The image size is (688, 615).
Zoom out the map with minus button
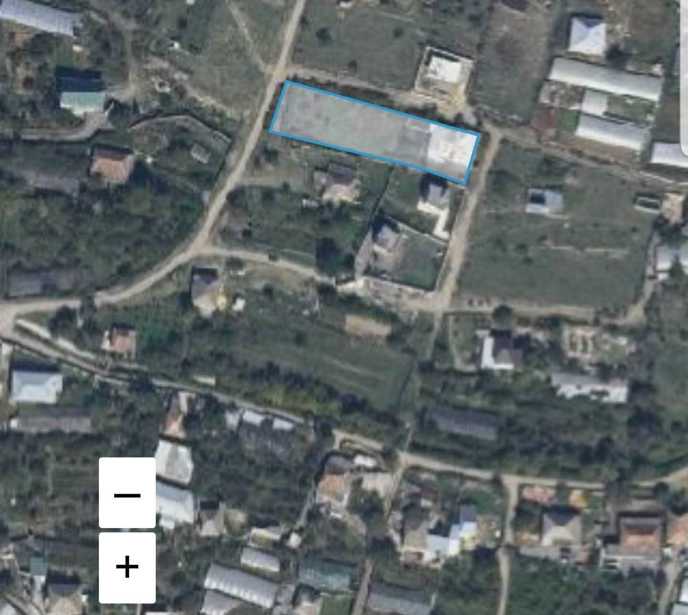coord(127,493)
